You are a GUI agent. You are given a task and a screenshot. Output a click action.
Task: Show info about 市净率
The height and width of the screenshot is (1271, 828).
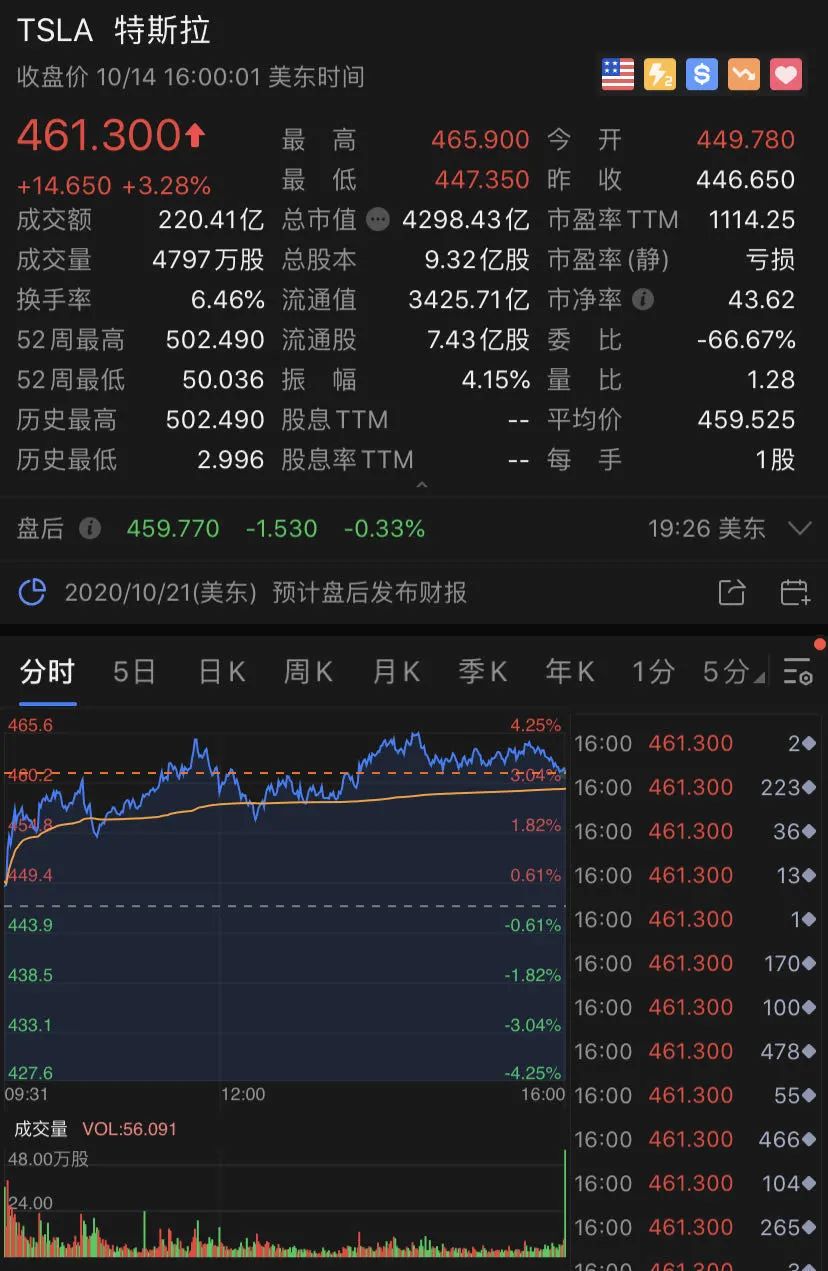[644, 299]
